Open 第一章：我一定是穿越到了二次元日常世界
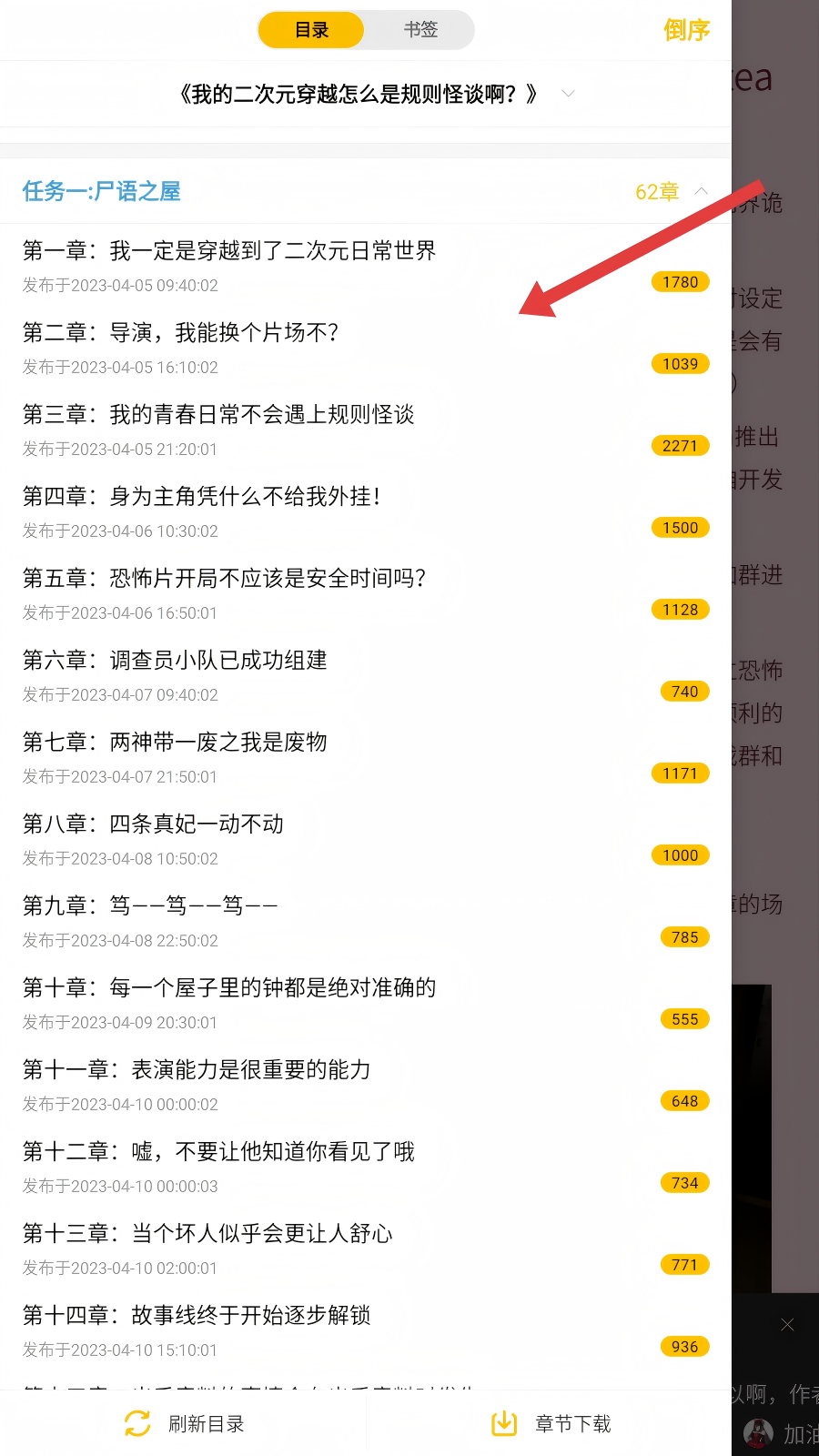This screenshot has width=819, height=1456. 229,251
